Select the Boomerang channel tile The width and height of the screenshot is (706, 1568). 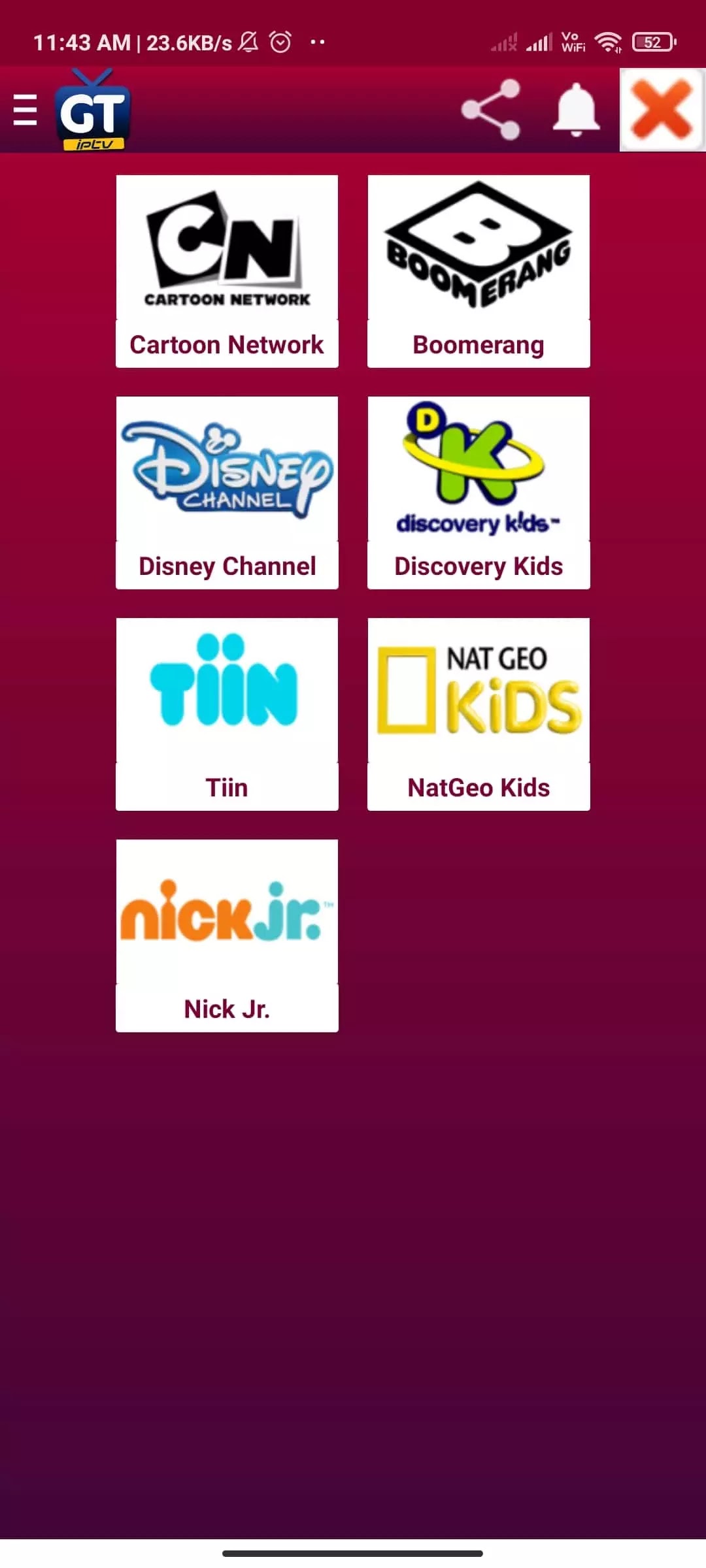click(479, 271)
